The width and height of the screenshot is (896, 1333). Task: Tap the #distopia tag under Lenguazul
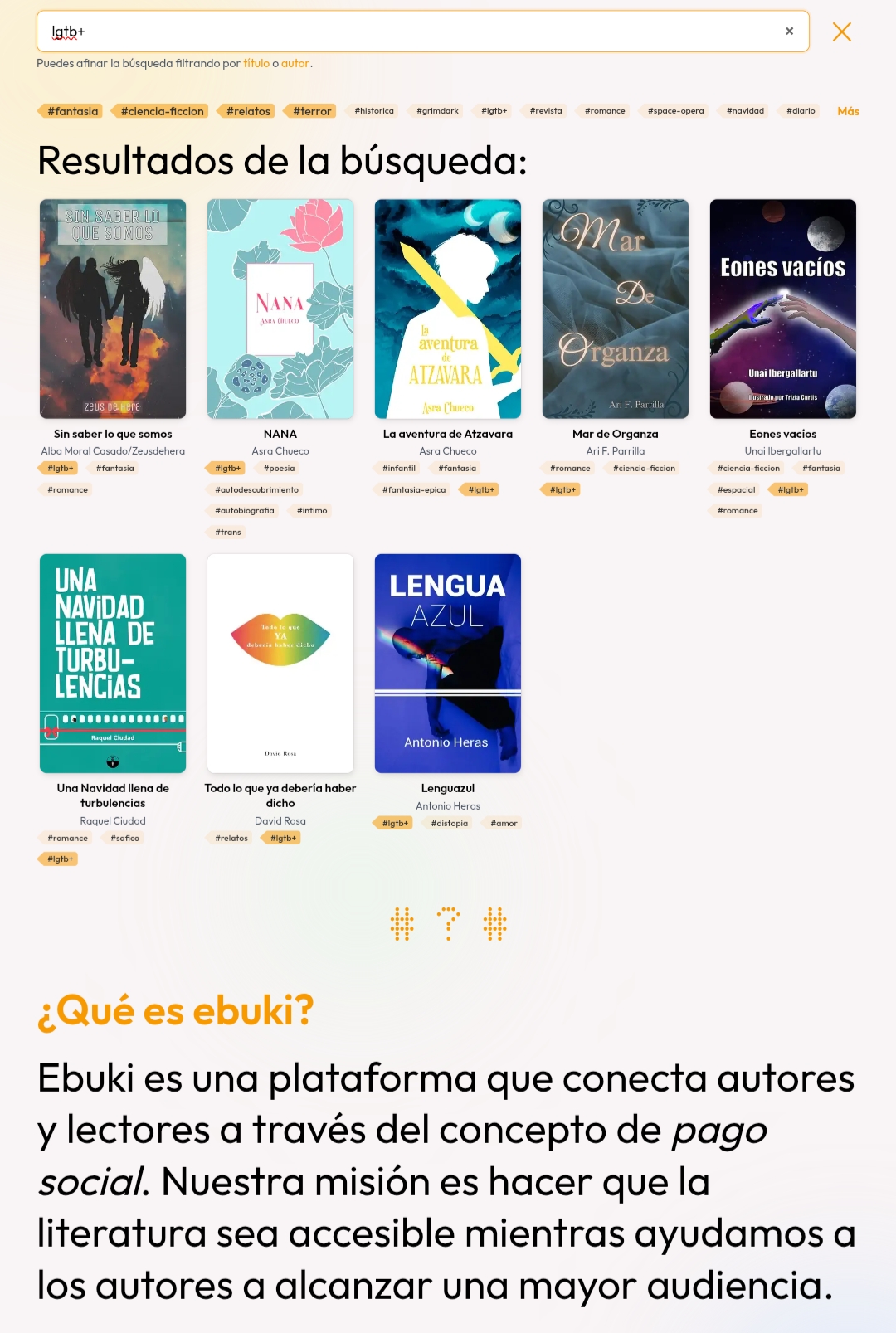[449, 824]
